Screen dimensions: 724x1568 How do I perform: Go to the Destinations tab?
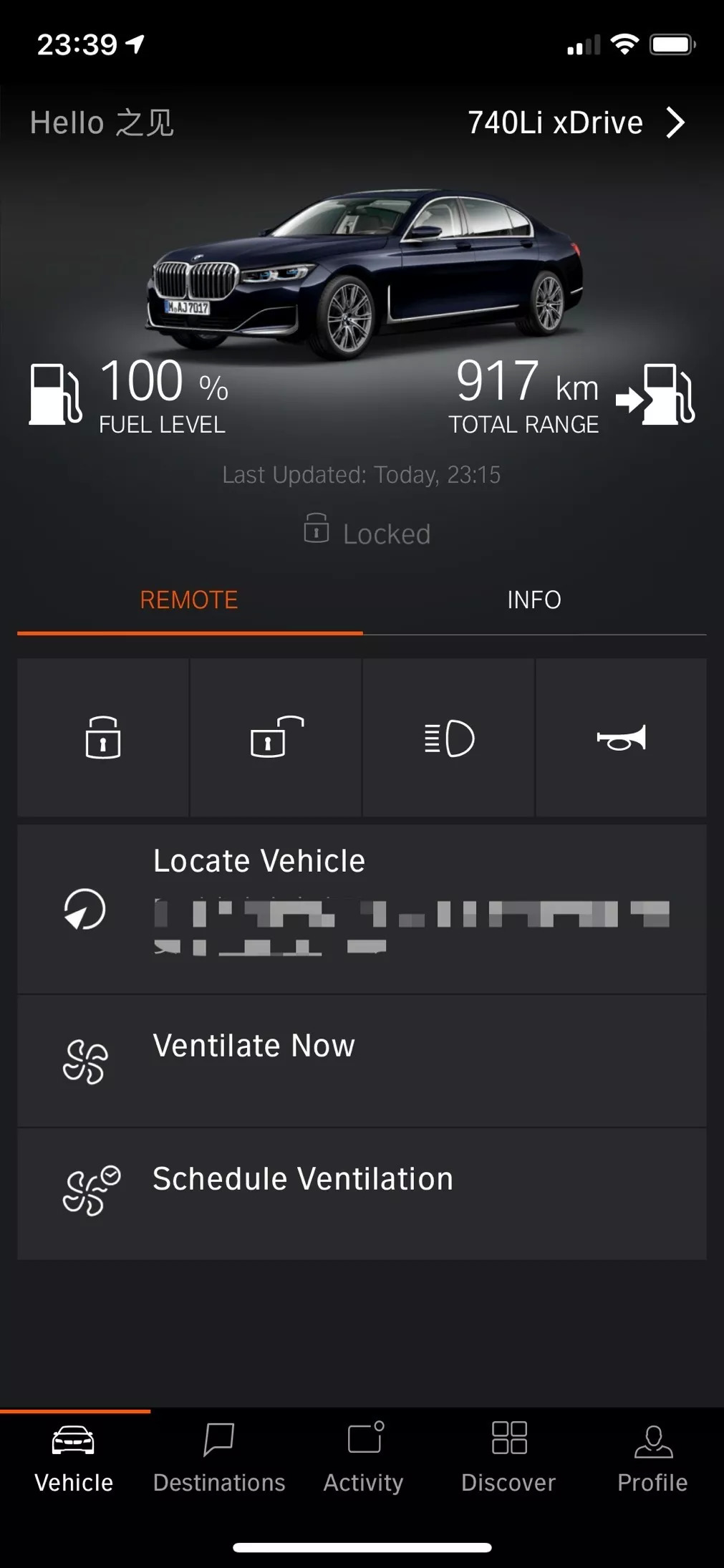(219, 1458)
